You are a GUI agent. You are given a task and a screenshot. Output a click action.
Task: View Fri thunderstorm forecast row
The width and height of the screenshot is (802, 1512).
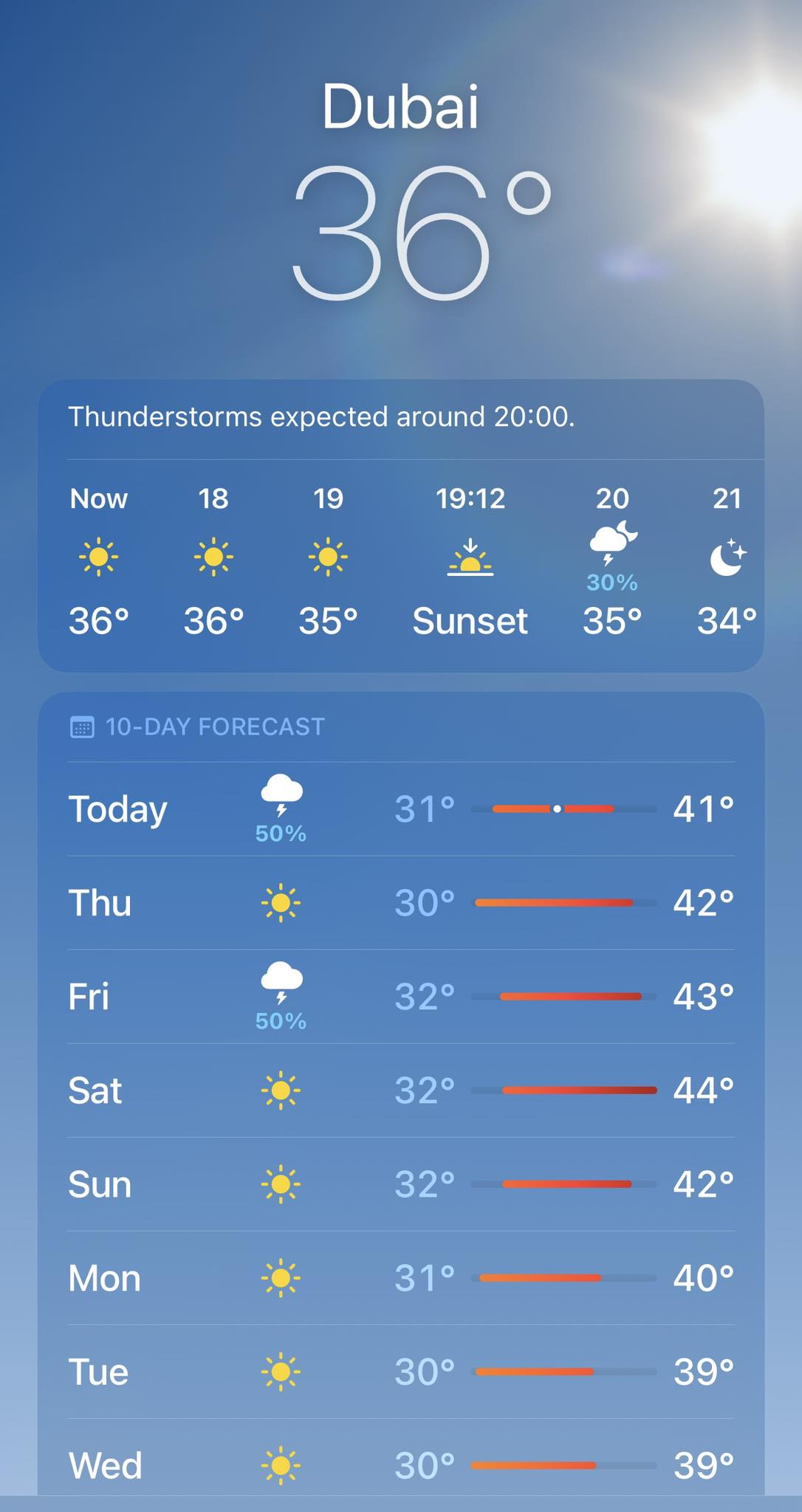pos(400,997)
